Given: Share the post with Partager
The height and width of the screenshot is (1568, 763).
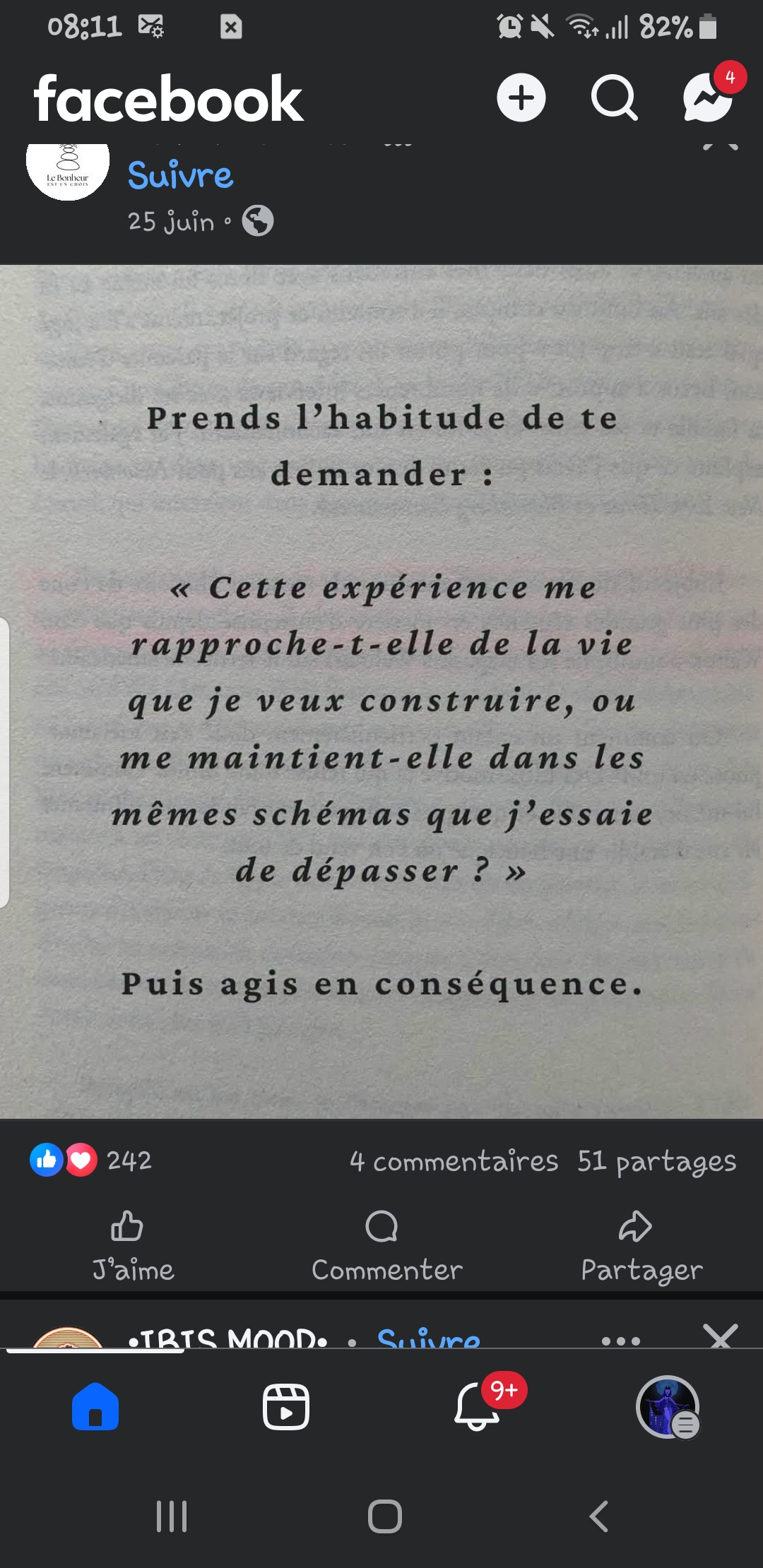Looking at the screenshot, I should point(641,1247).
